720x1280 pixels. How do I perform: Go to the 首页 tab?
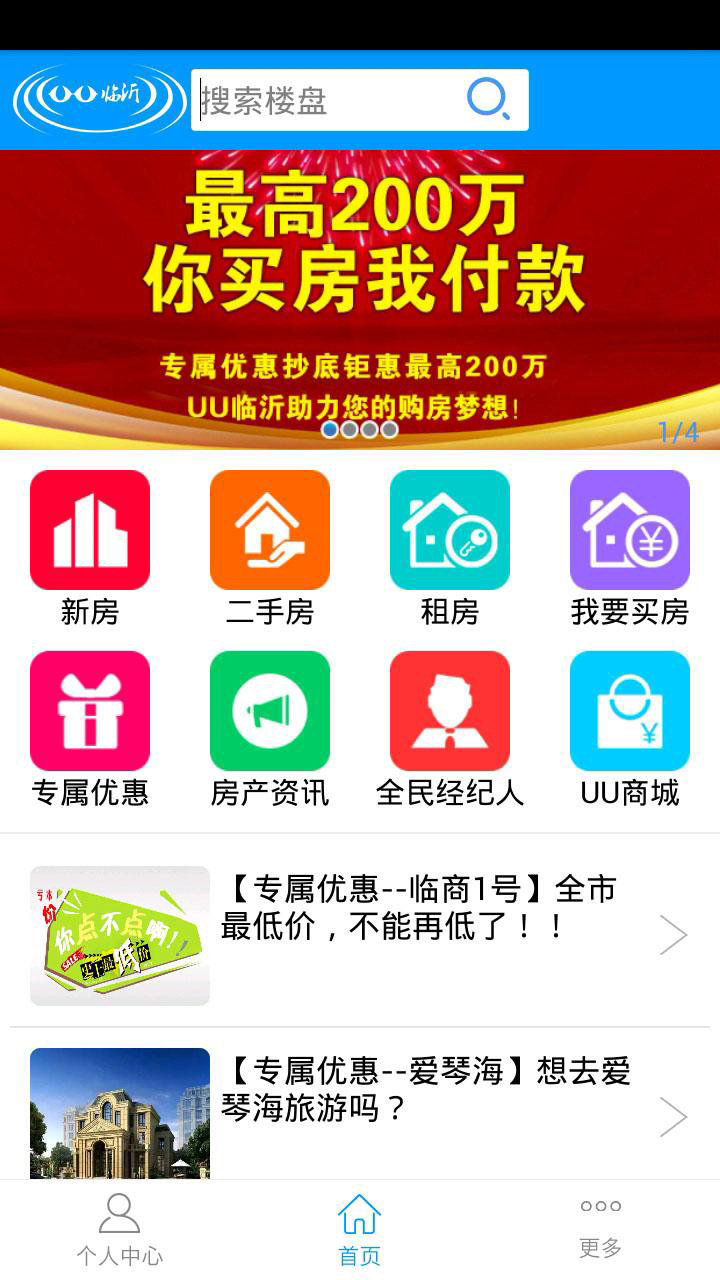[360, 1230]
